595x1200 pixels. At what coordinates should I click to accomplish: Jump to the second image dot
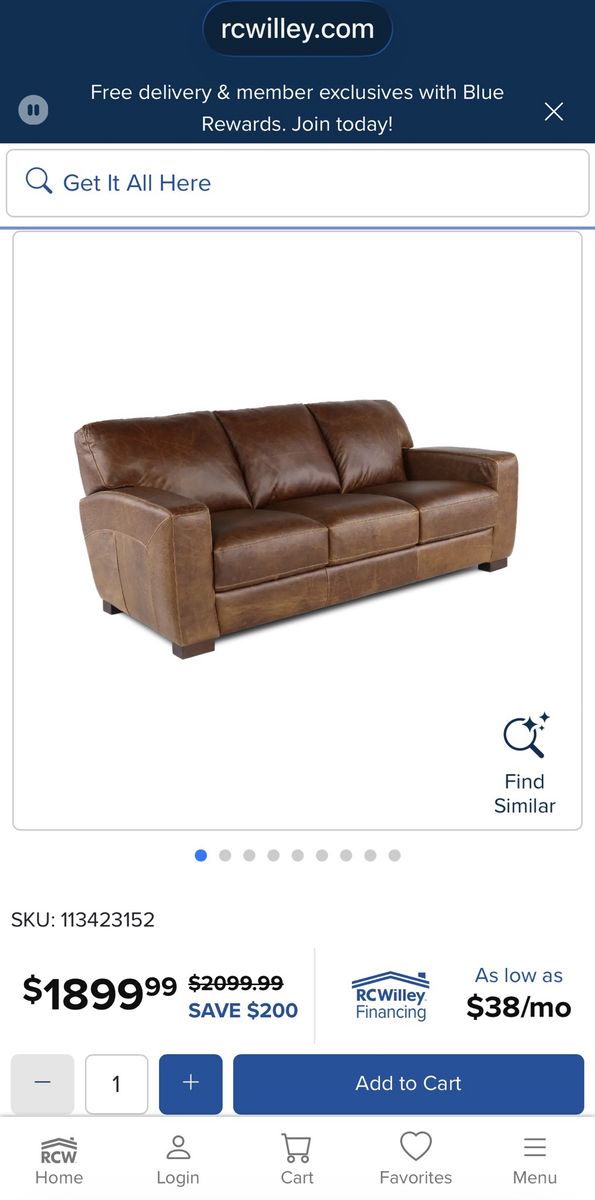(225, 855)
